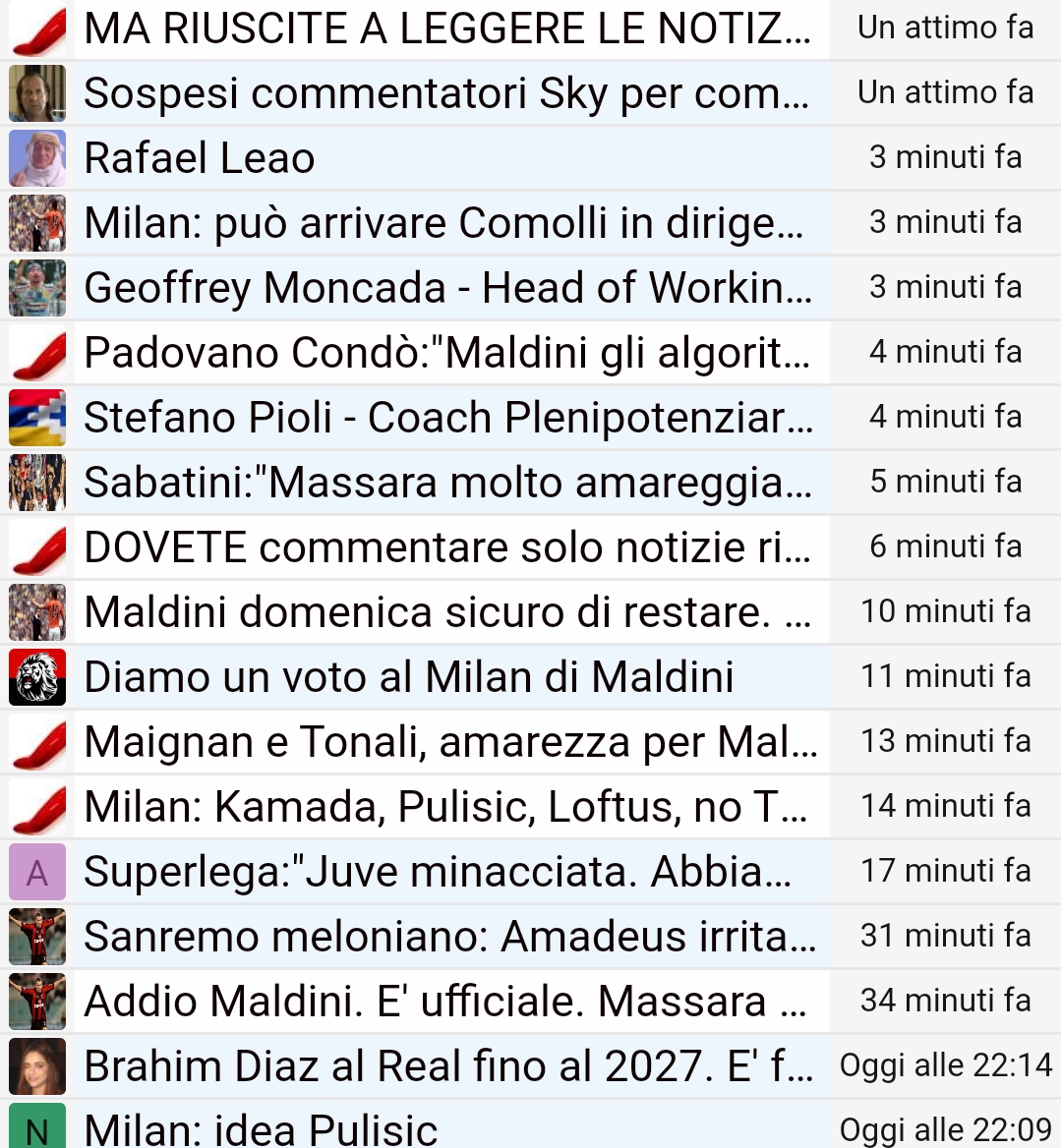Open 'Stefano Pioli - Coach Plenipotenziar...' thread
The height and width of the screenshot is (1148, 1061).
[x=447, y=418]
